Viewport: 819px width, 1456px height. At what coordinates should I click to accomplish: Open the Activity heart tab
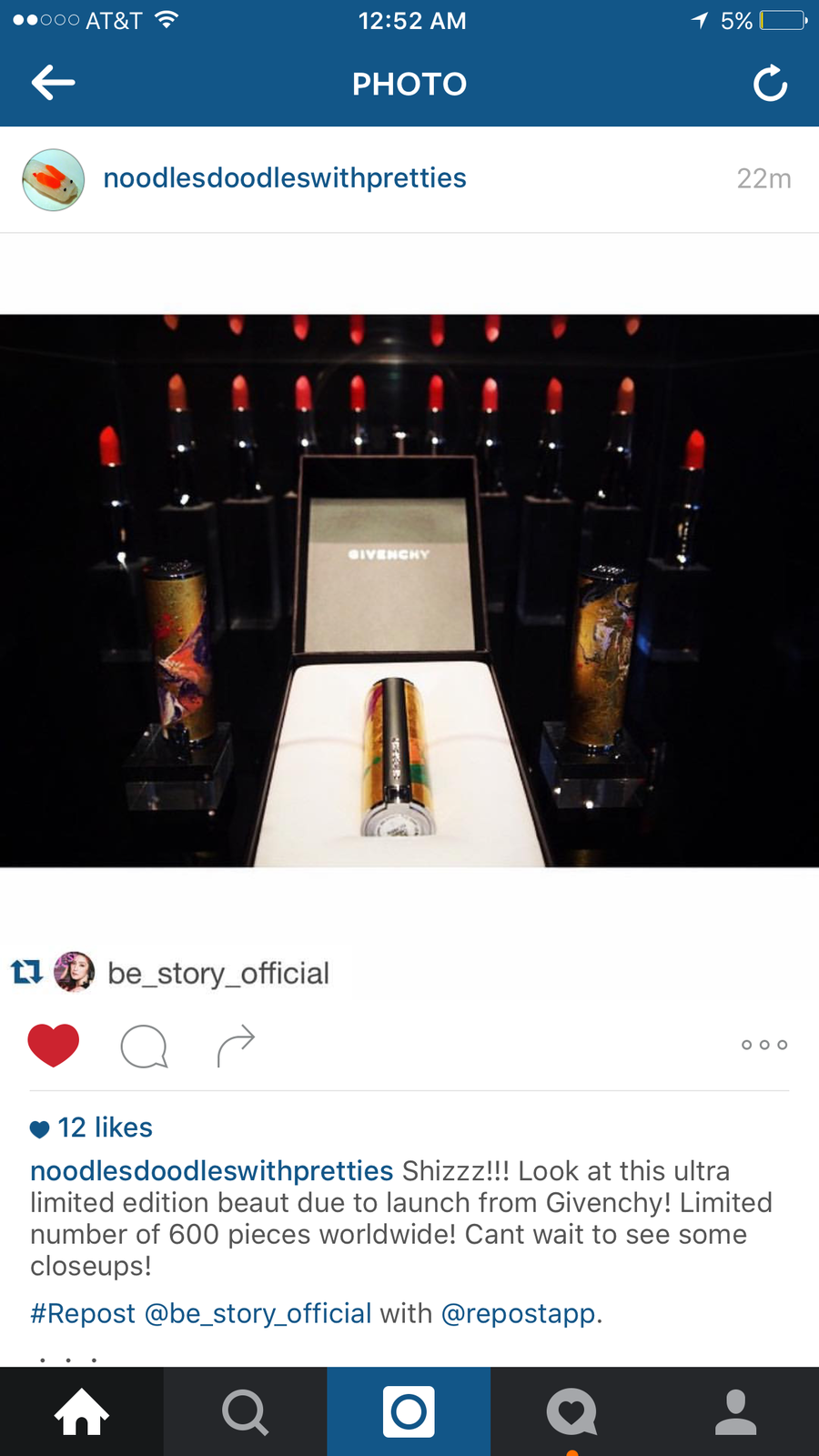pos(573,1411)
